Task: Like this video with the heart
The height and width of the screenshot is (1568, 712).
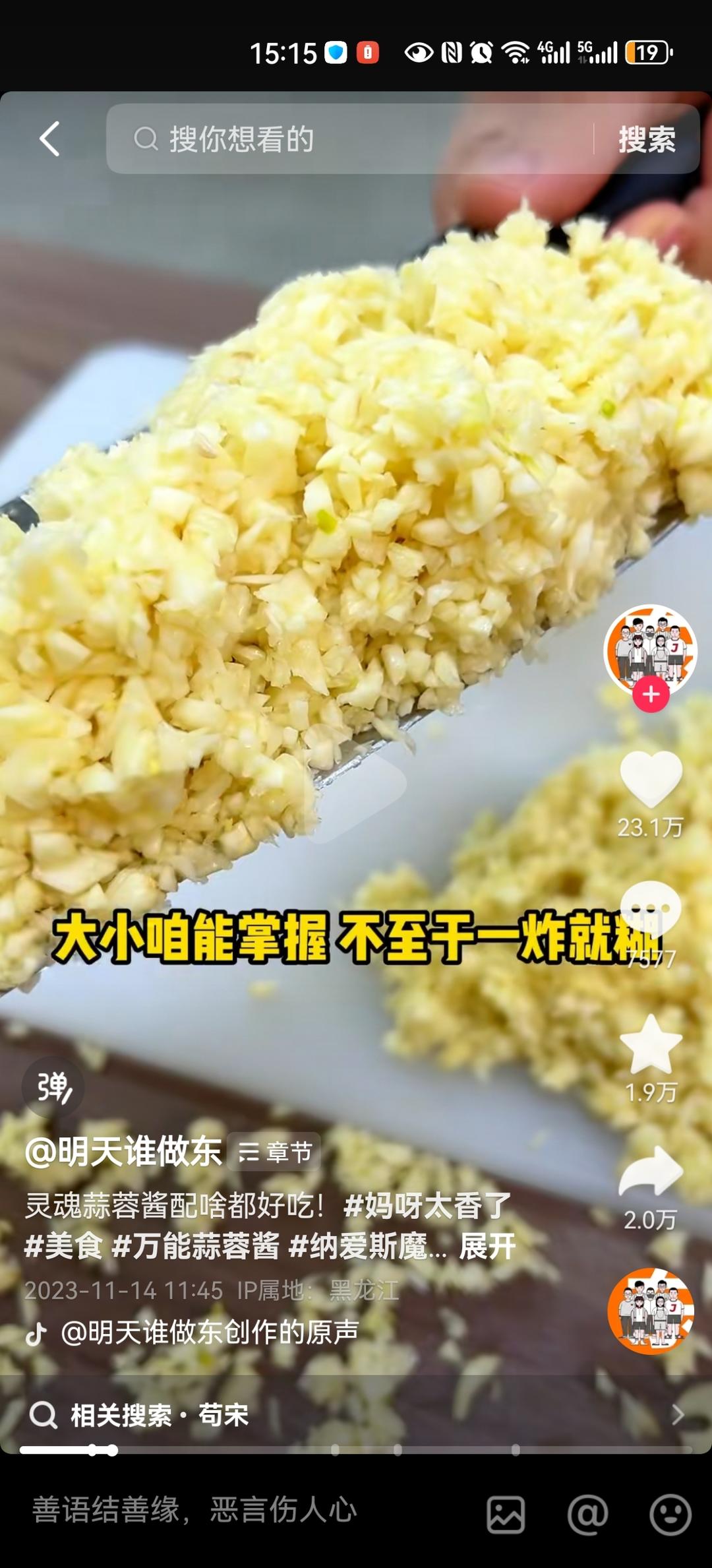Action: pos(651,778)
